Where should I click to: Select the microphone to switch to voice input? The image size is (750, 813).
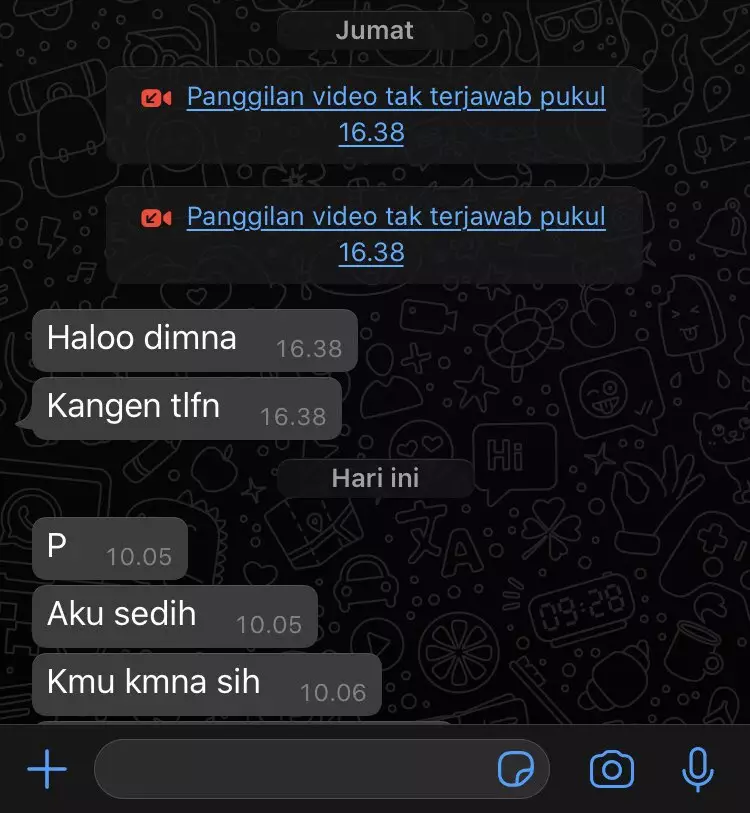(x=696, y=768)
